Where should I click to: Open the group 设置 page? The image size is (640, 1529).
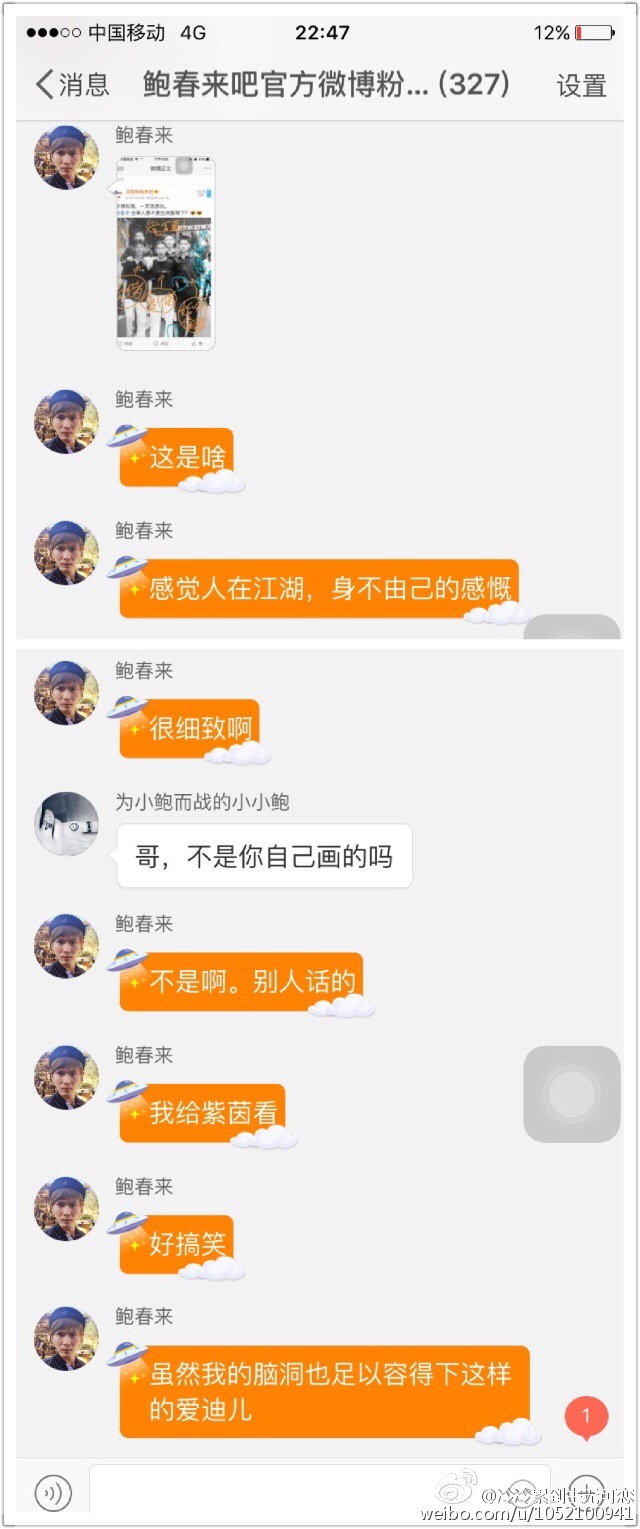click(581, 86)
